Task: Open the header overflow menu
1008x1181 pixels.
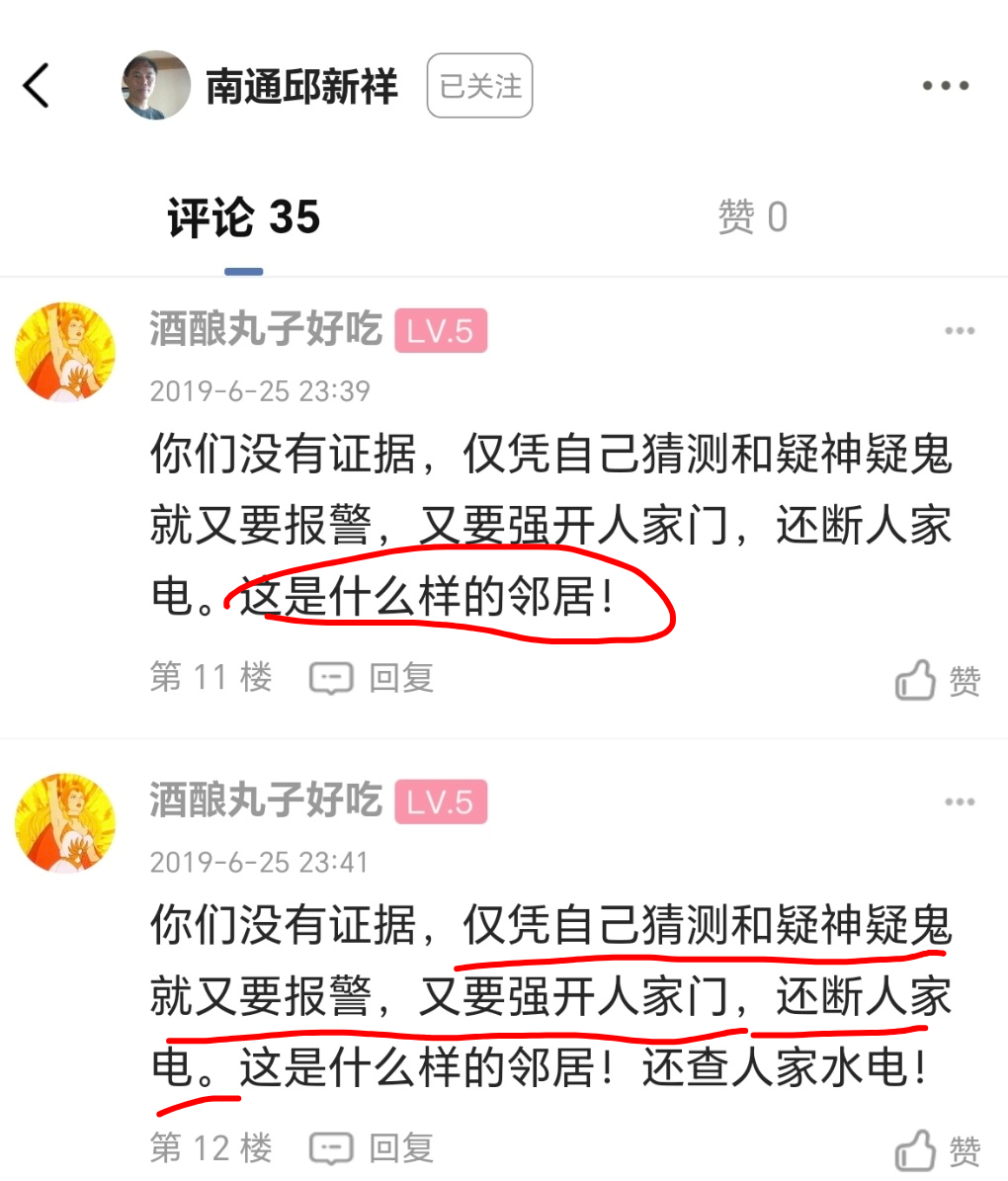Action: (945, 86)
